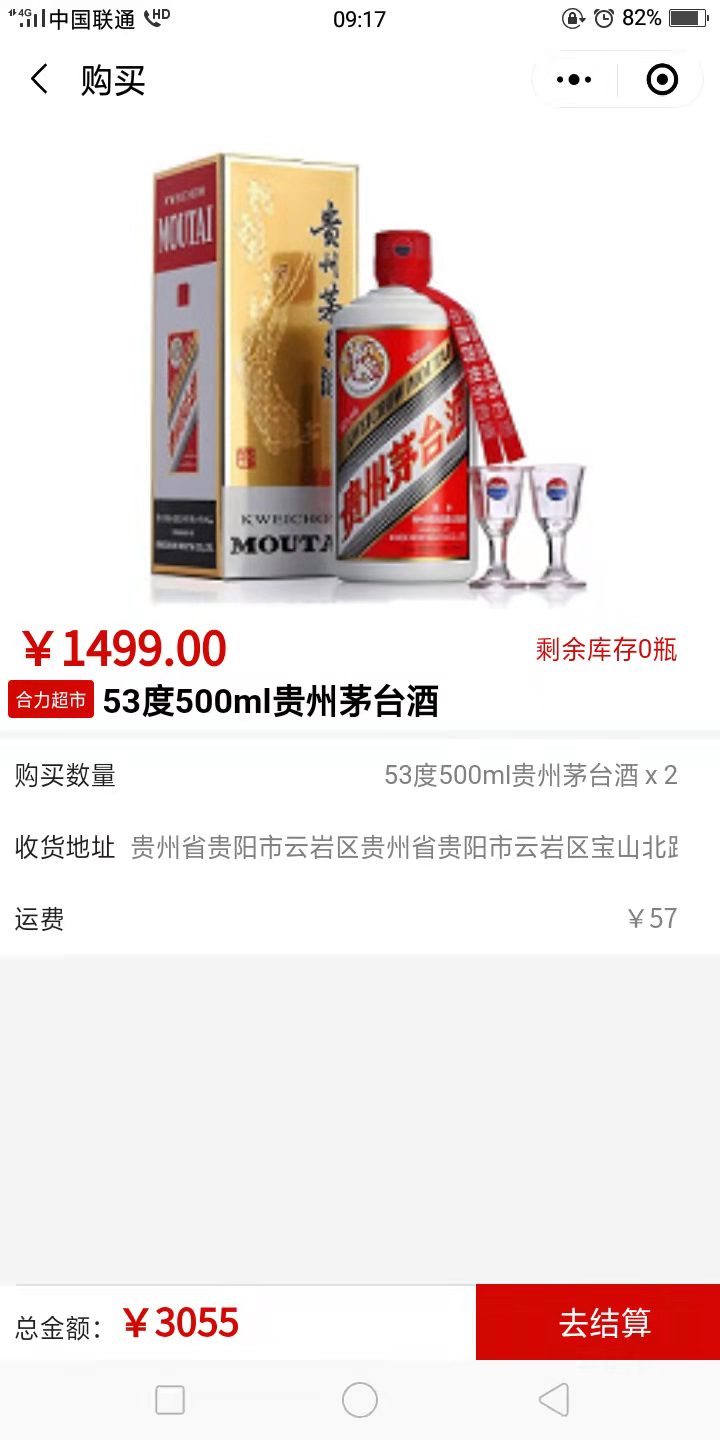This screenshot has width=720, height=1440.
Task: Tap the system home button
Action: (360, 1400)
